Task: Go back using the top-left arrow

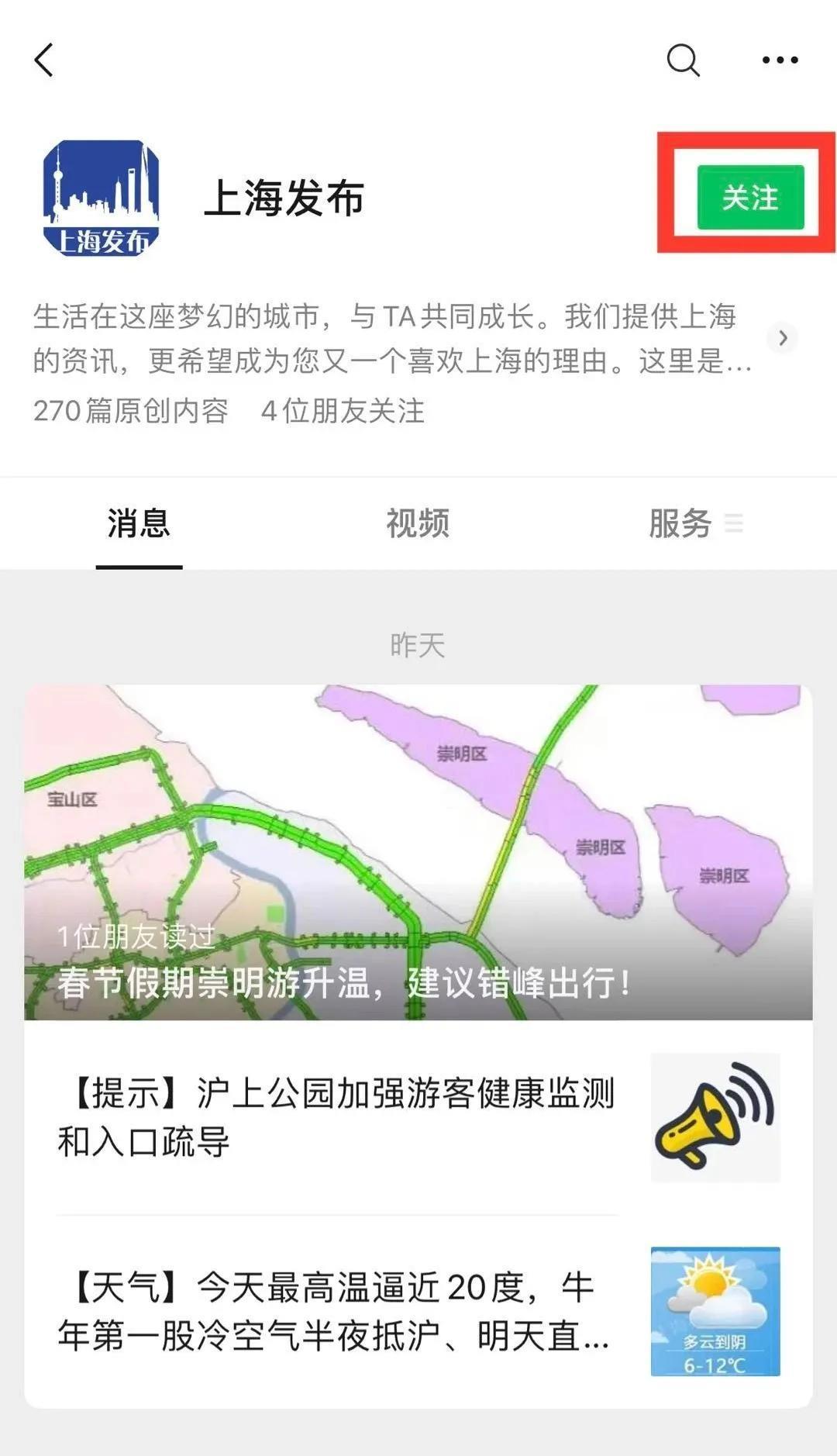Action: (45, 60)
